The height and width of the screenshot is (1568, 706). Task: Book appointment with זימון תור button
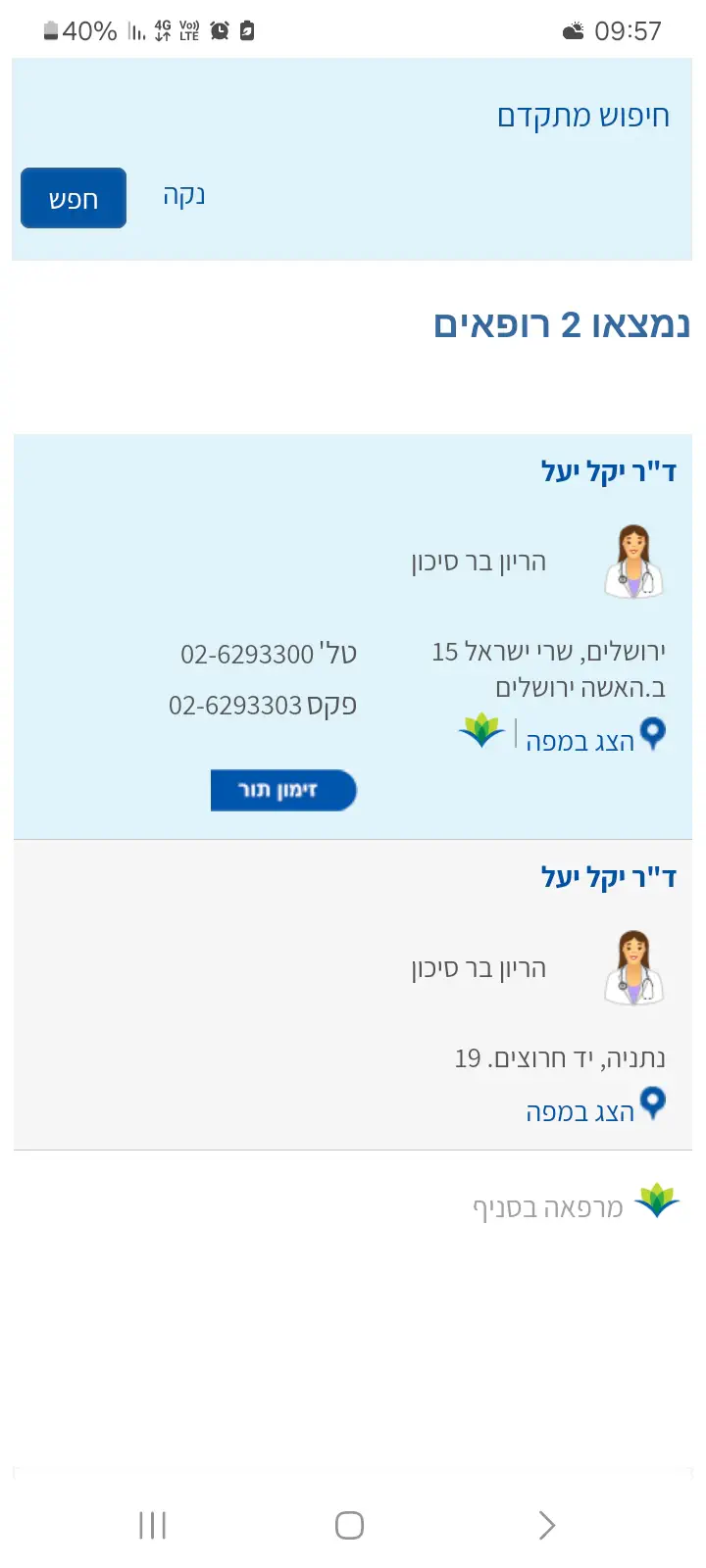point(283,790)
